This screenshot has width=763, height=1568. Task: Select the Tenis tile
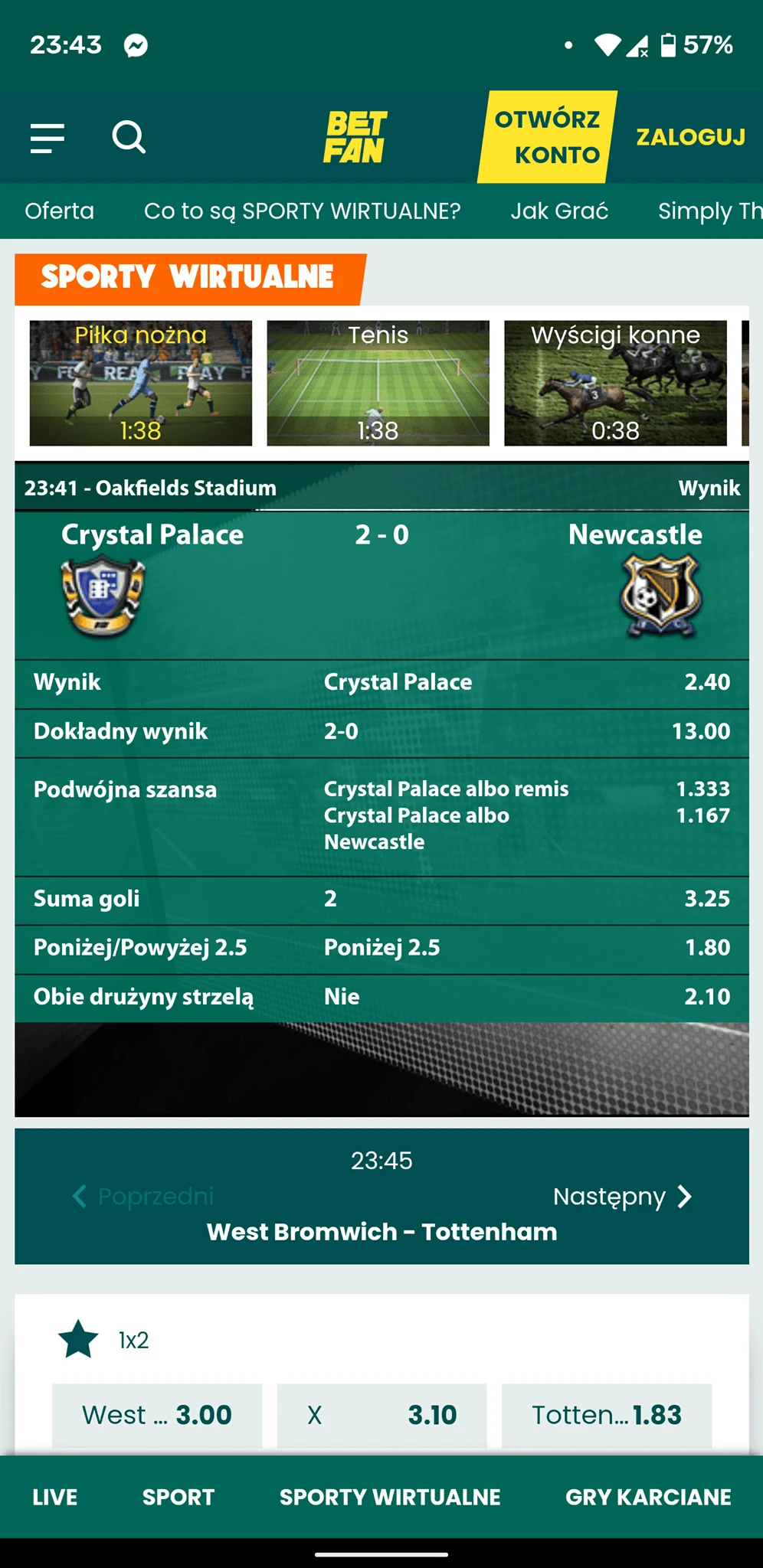tap(378, 383)
